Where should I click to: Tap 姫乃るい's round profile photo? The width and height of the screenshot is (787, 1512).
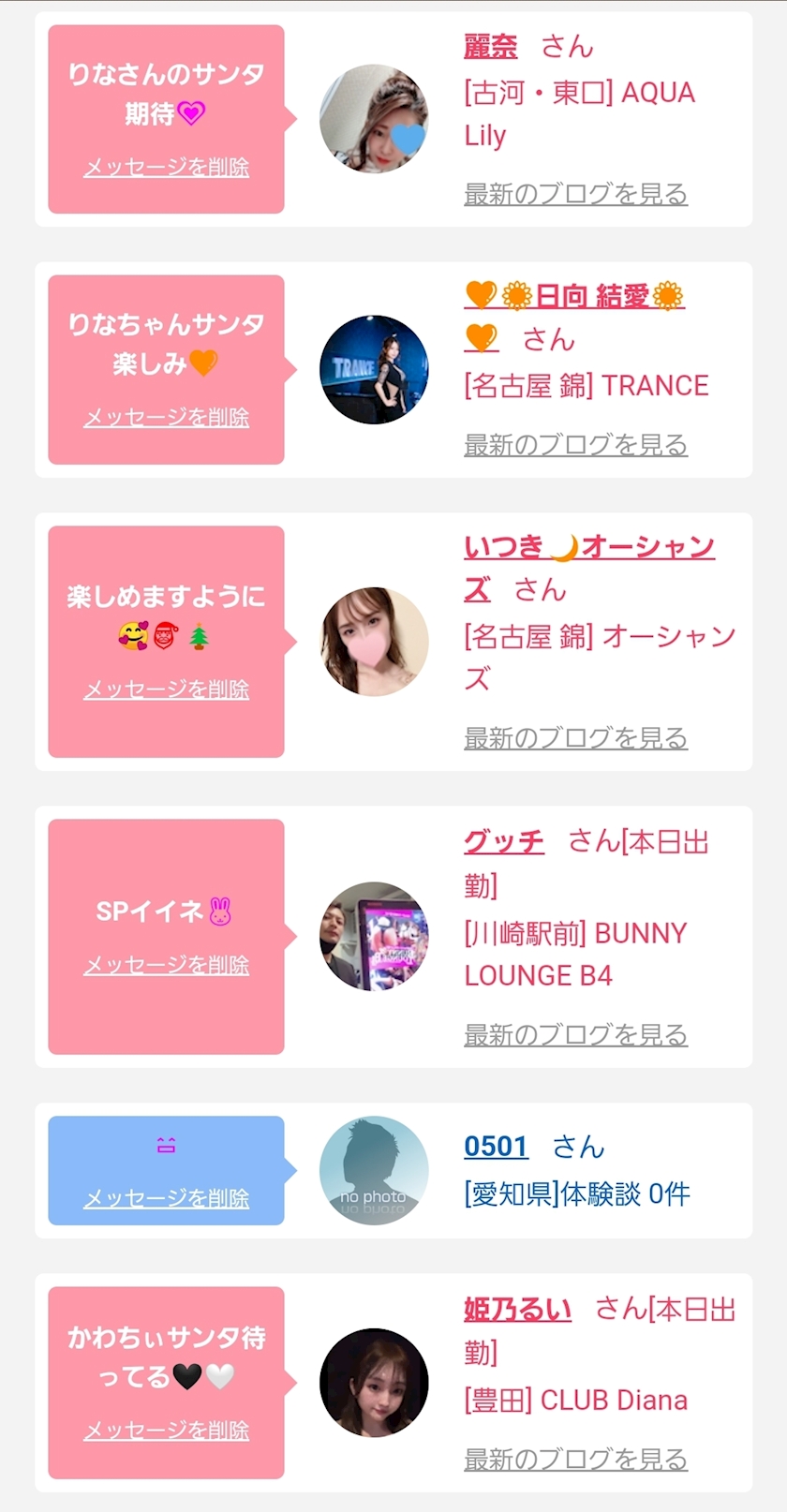point(374,1383)
